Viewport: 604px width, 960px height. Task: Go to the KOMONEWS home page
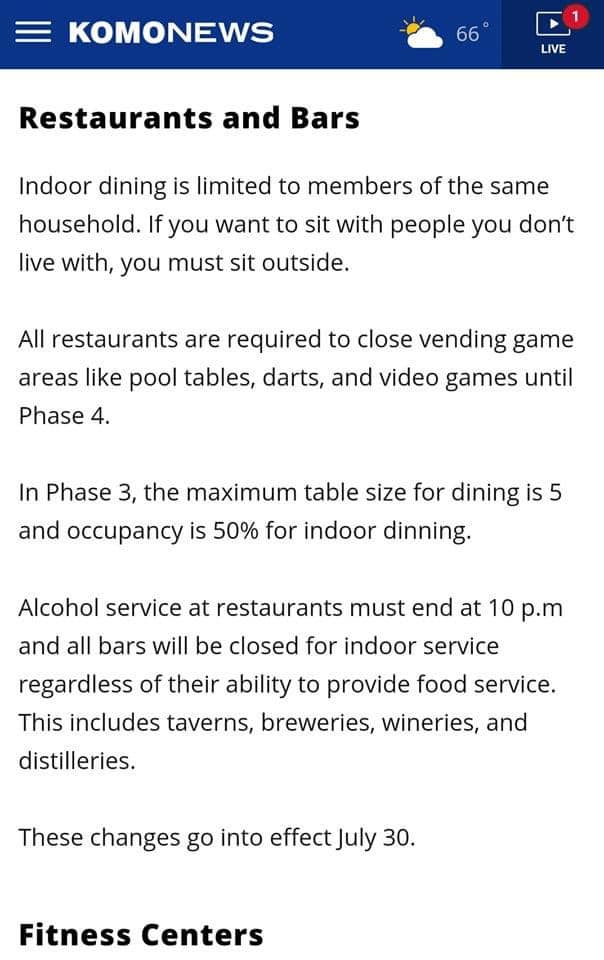click(170, 32)
